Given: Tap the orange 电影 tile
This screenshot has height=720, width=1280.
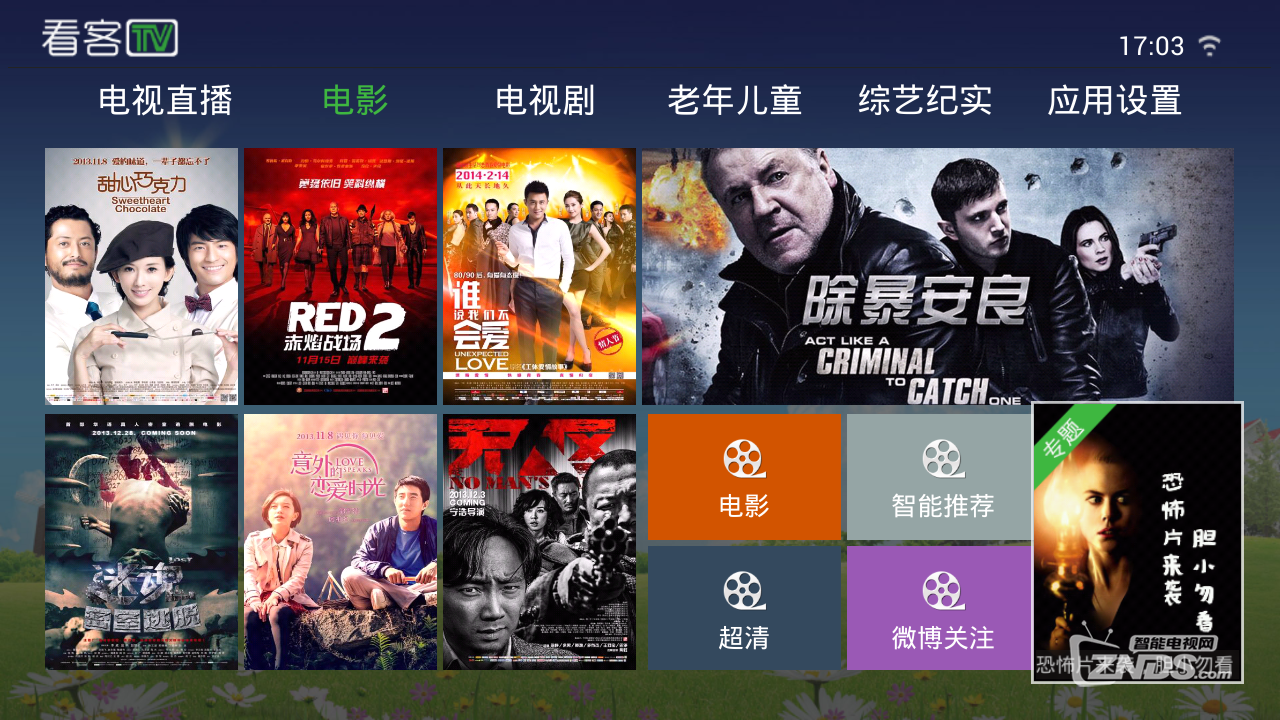Looking at the screenshot, I should (744, 477).
